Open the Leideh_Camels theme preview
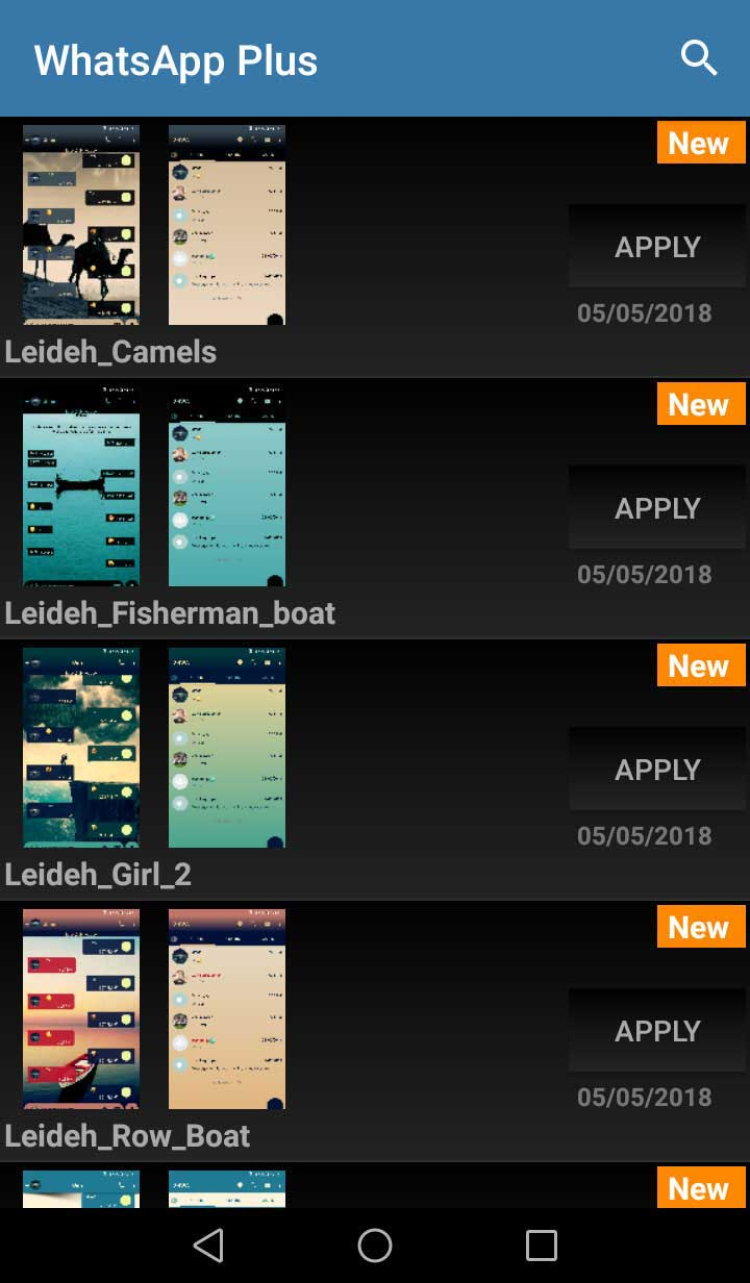Screen dimensions: 750x1283 pyautogui.click(x=81, y=224)
